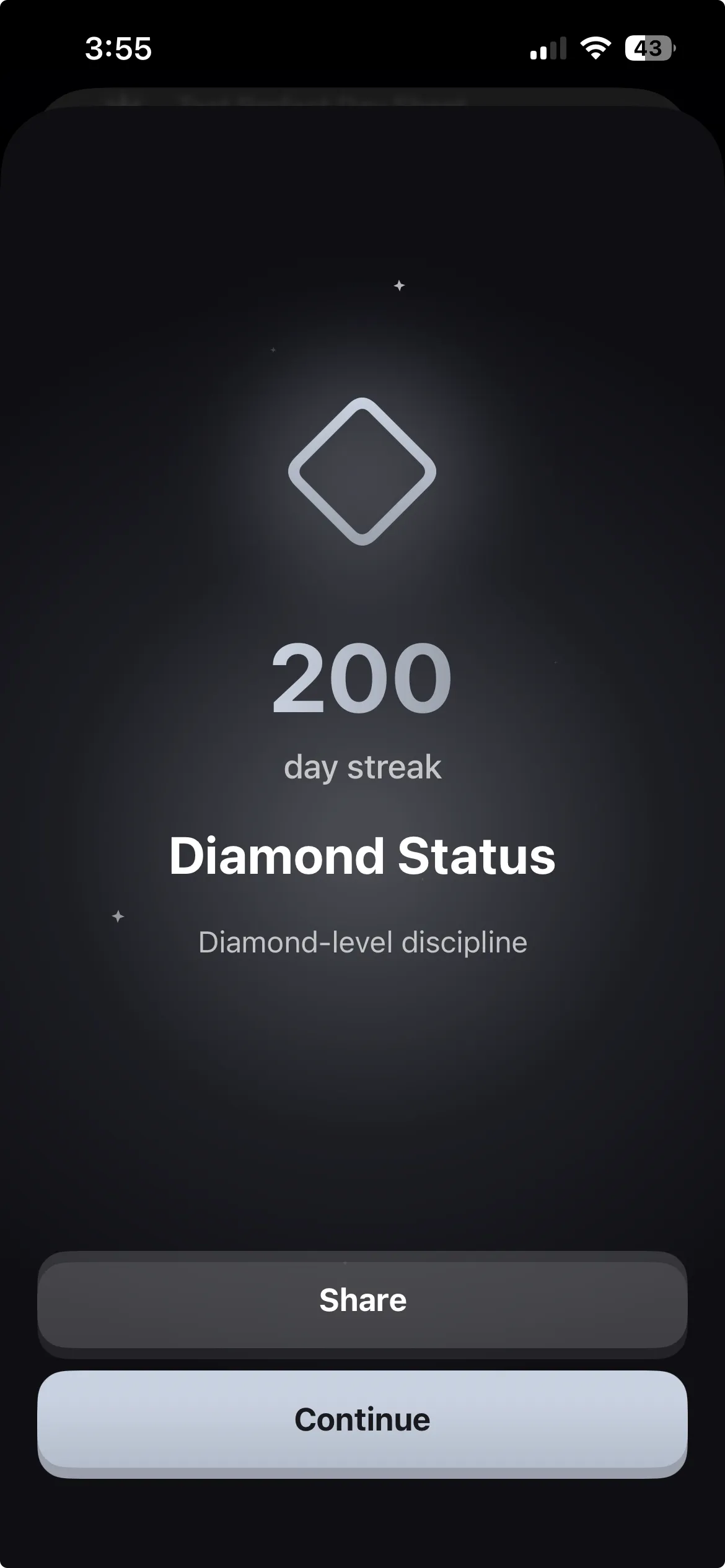Click the 3:55 clock in the status bar
725x1568 pixels.
[x=118, y=46]
